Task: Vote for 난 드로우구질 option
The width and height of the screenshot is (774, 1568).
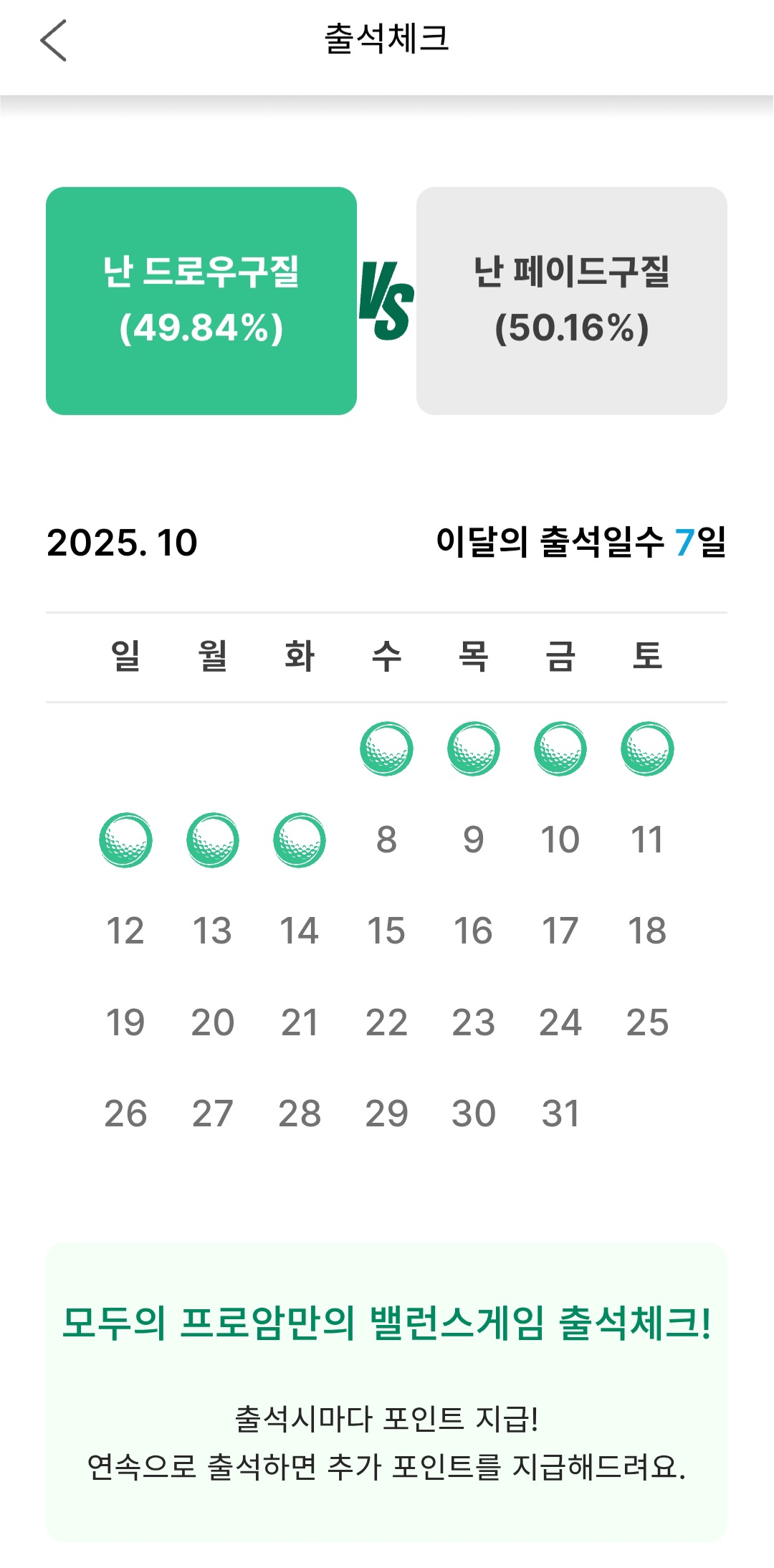Action: 201,300
